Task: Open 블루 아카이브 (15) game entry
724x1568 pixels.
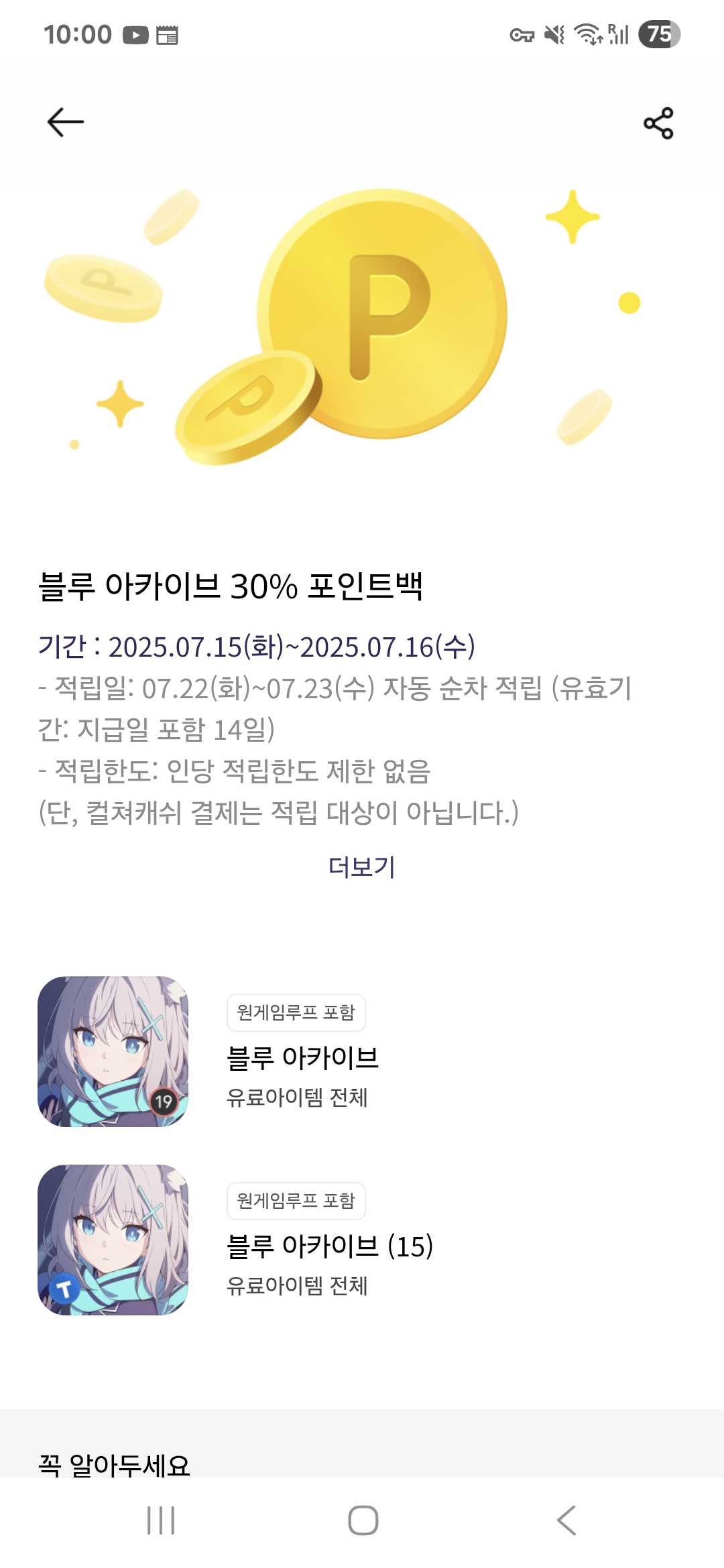Action: point(362,1240)
